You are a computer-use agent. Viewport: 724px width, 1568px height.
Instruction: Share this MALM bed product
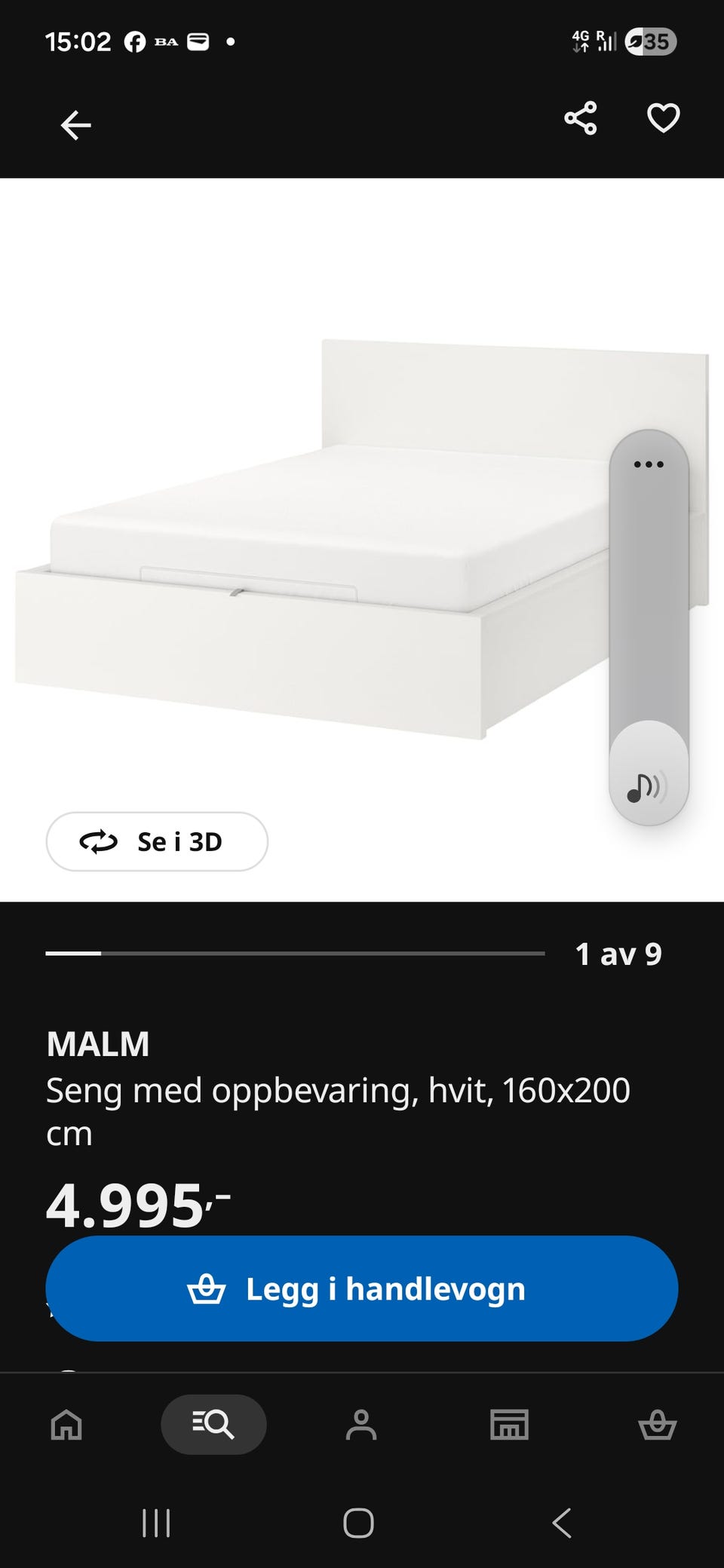point(580,118)
